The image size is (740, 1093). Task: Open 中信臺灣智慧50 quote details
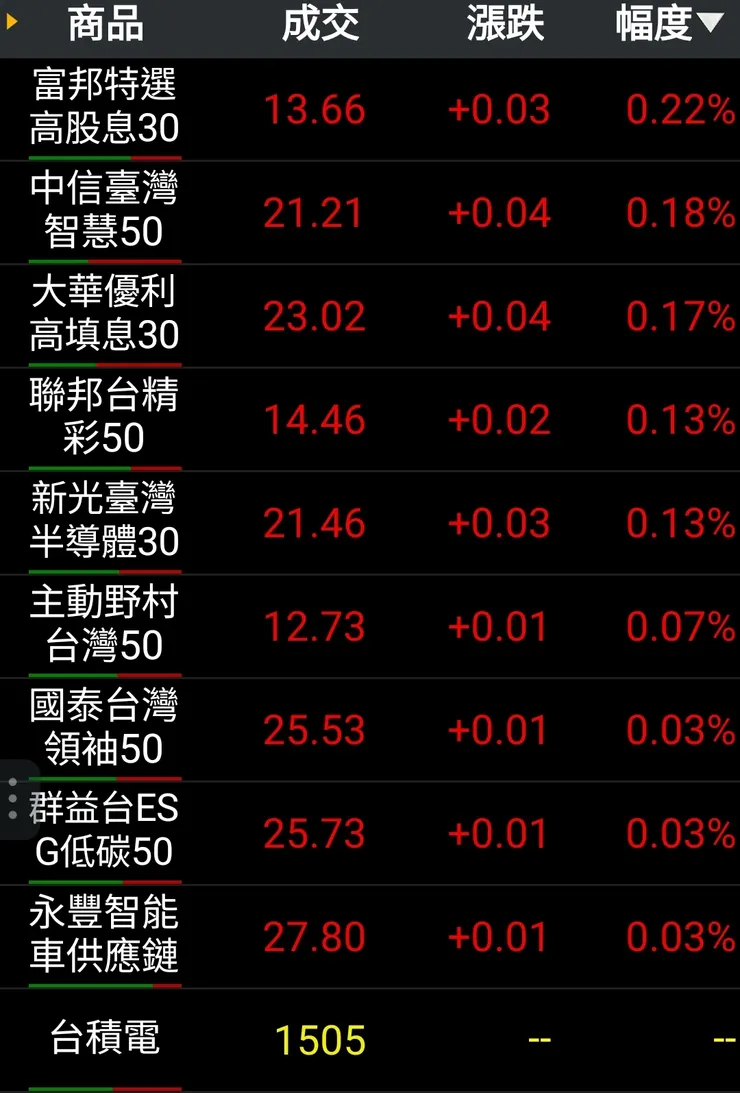(105, 212)
